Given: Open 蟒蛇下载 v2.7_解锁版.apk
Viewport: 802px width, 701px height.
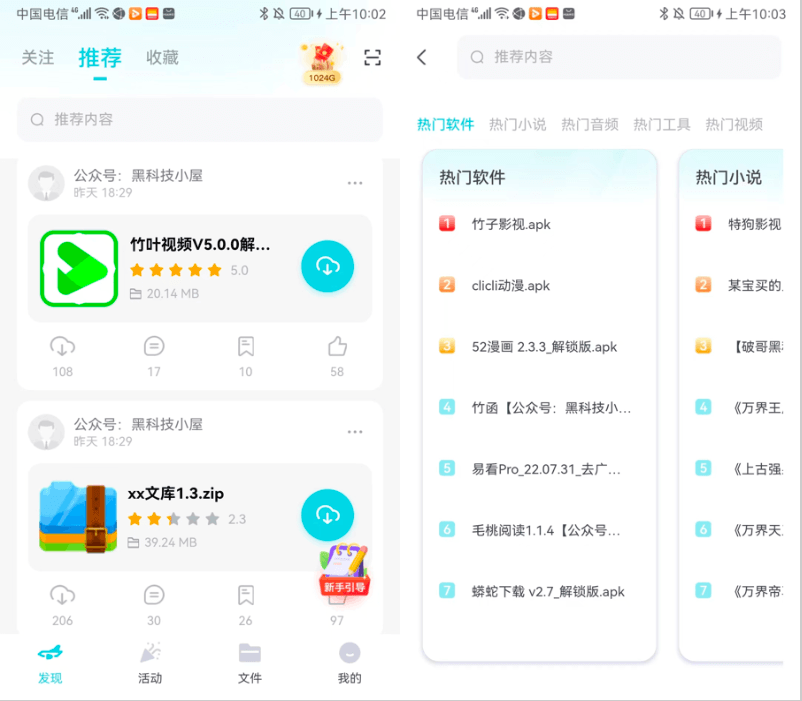Looking at the screenshot, I should (x=547, y=591).
